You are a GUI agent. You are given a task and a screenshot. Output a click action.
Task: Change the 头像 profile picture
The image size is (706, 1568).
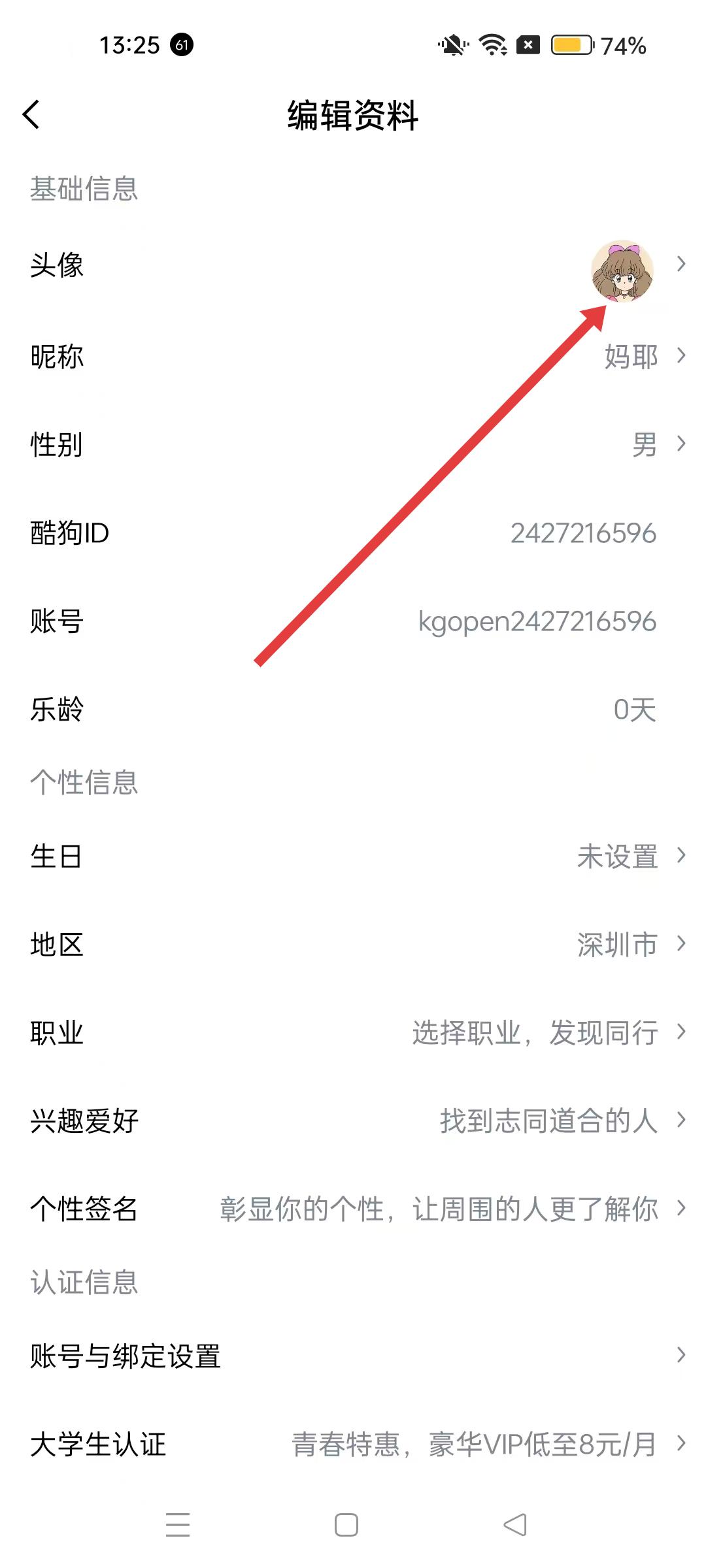(x=622, y=270)
